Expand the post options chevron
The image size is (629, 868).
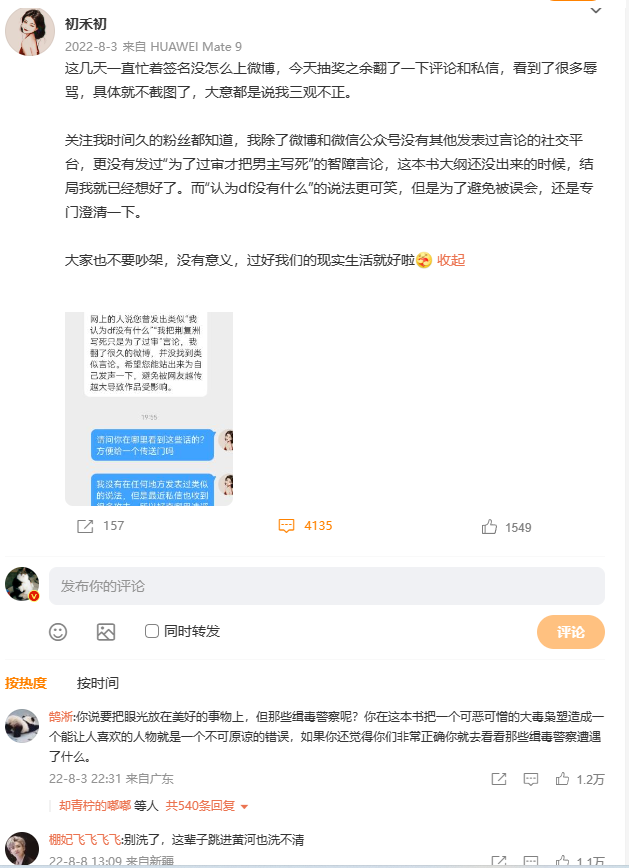[x=596, y=11]
